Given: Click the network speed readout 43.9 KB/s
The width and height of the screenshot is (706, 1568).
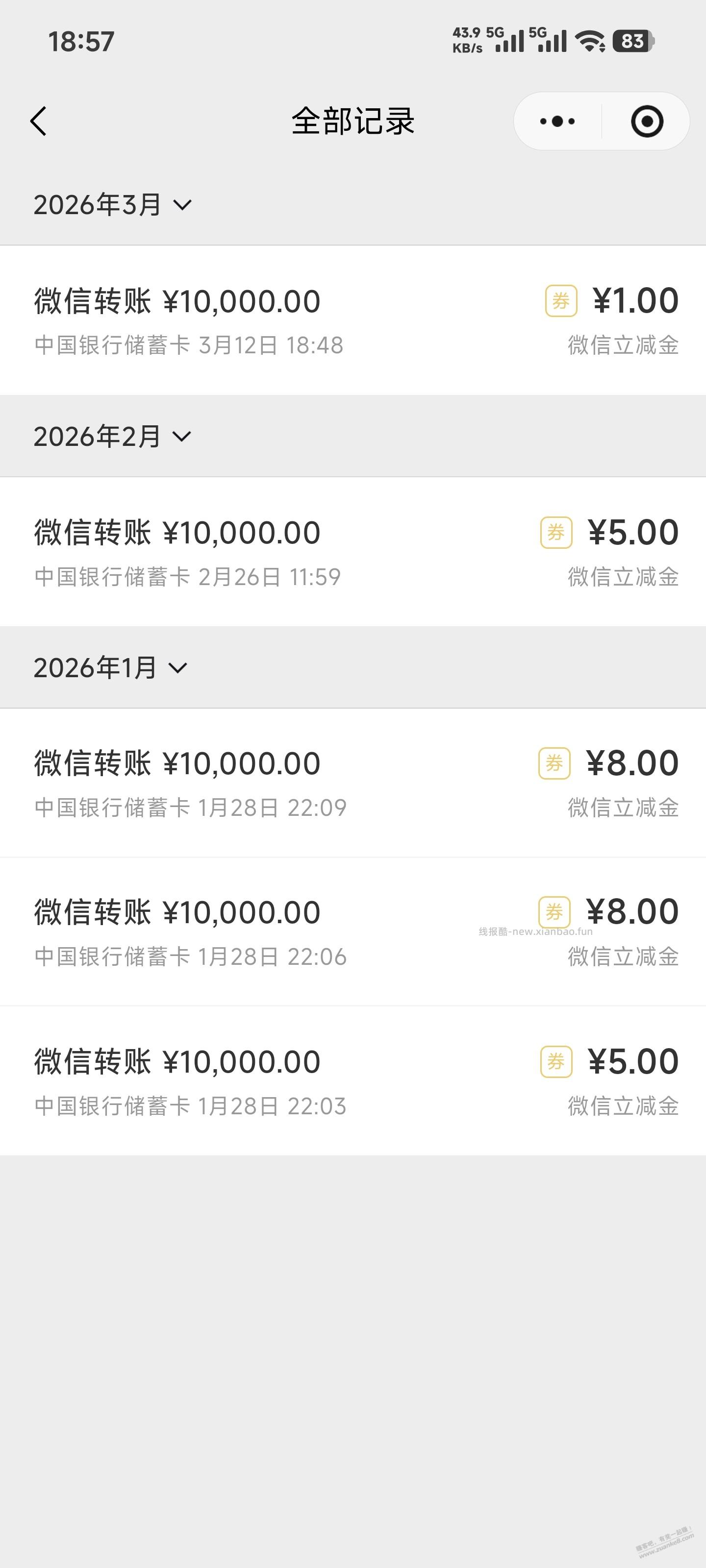Looking at the screenshot, I should (468, 40).
